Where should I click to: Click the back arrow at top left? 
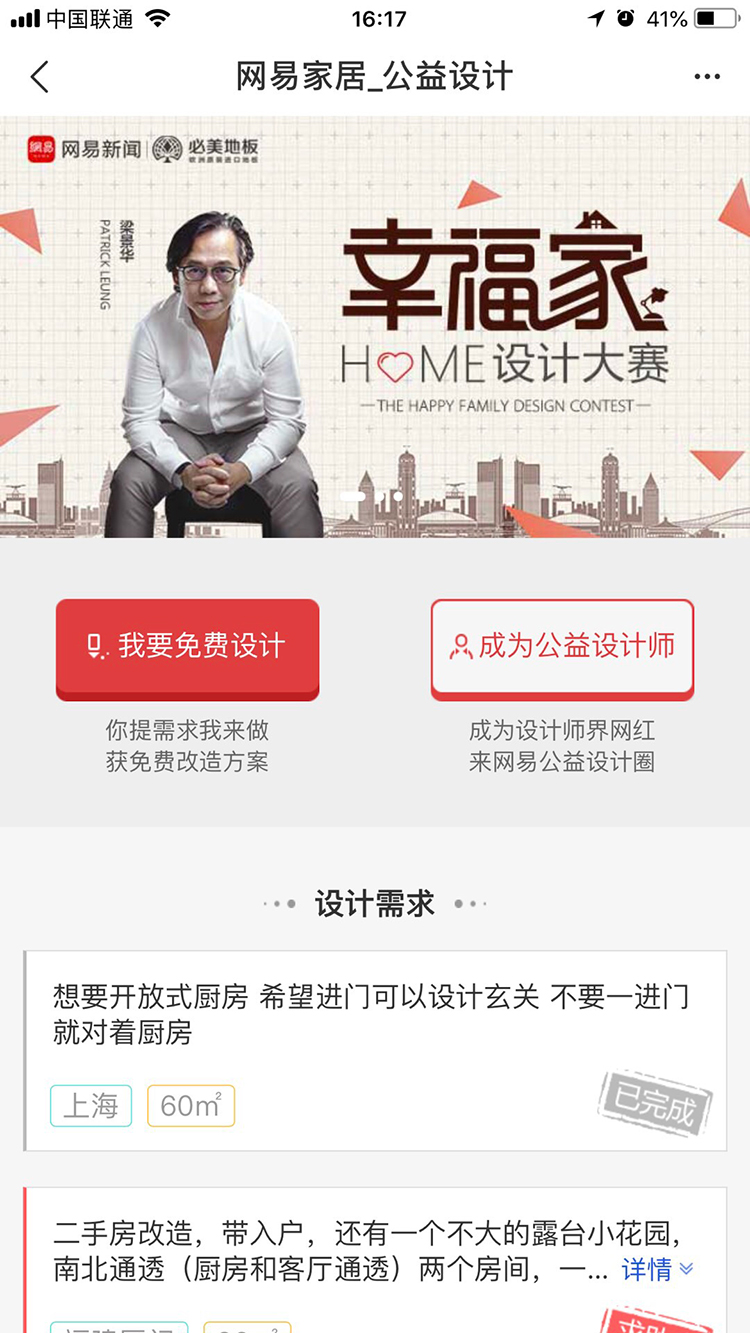coord(38,76)
